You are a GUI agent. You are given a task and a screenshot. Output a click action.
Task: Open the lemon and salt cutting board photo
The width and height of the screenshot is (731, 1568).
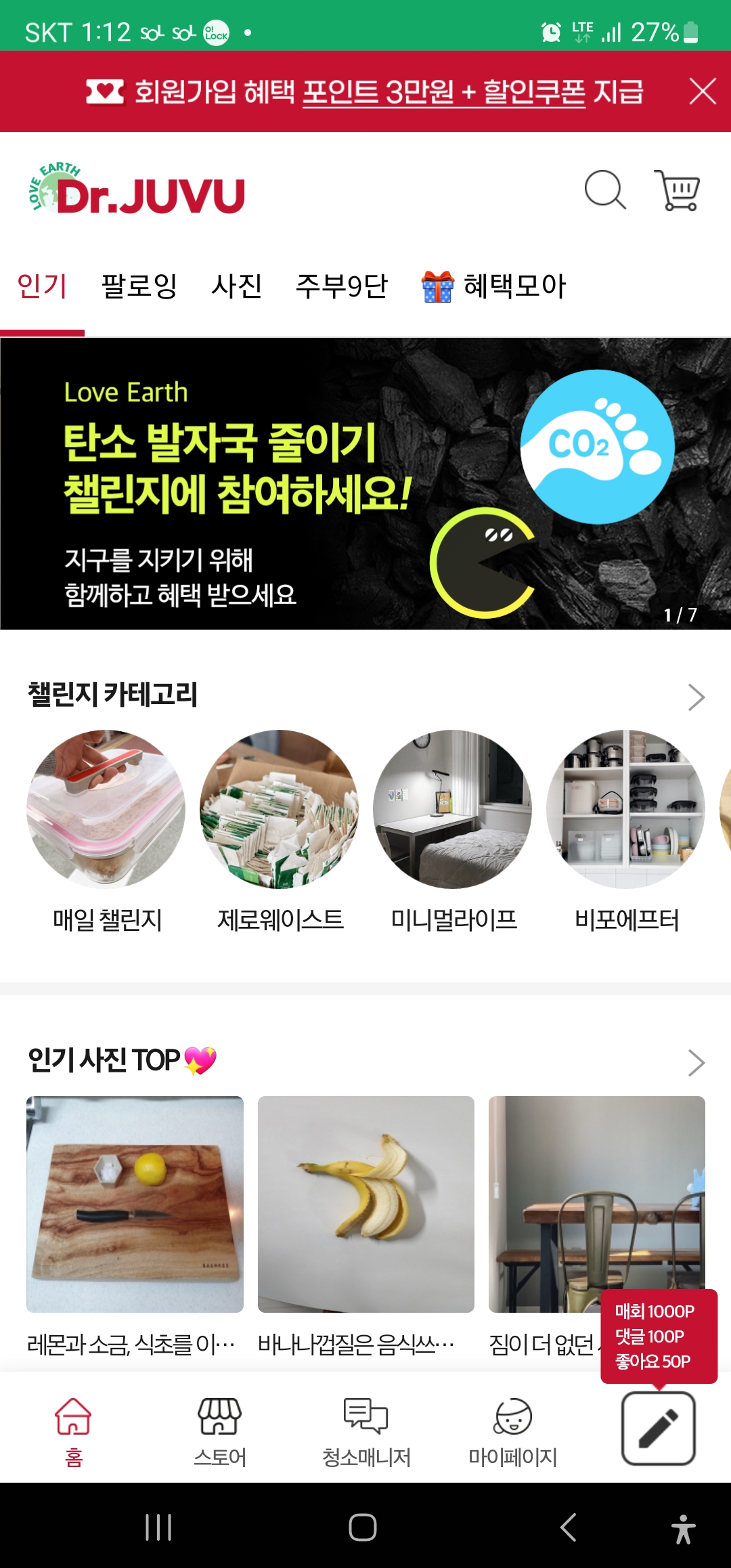pyautogui.click(x=135, y=1204)
